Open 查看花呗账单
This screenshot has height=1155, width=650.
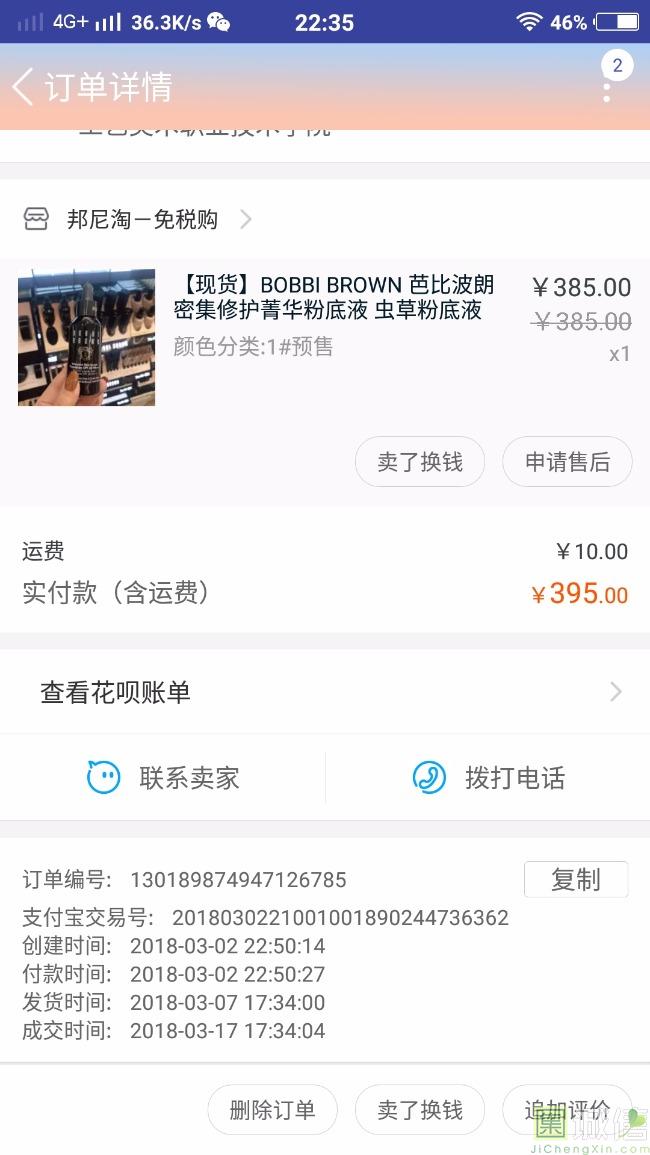pyautogui.click(x=325, y=692)
